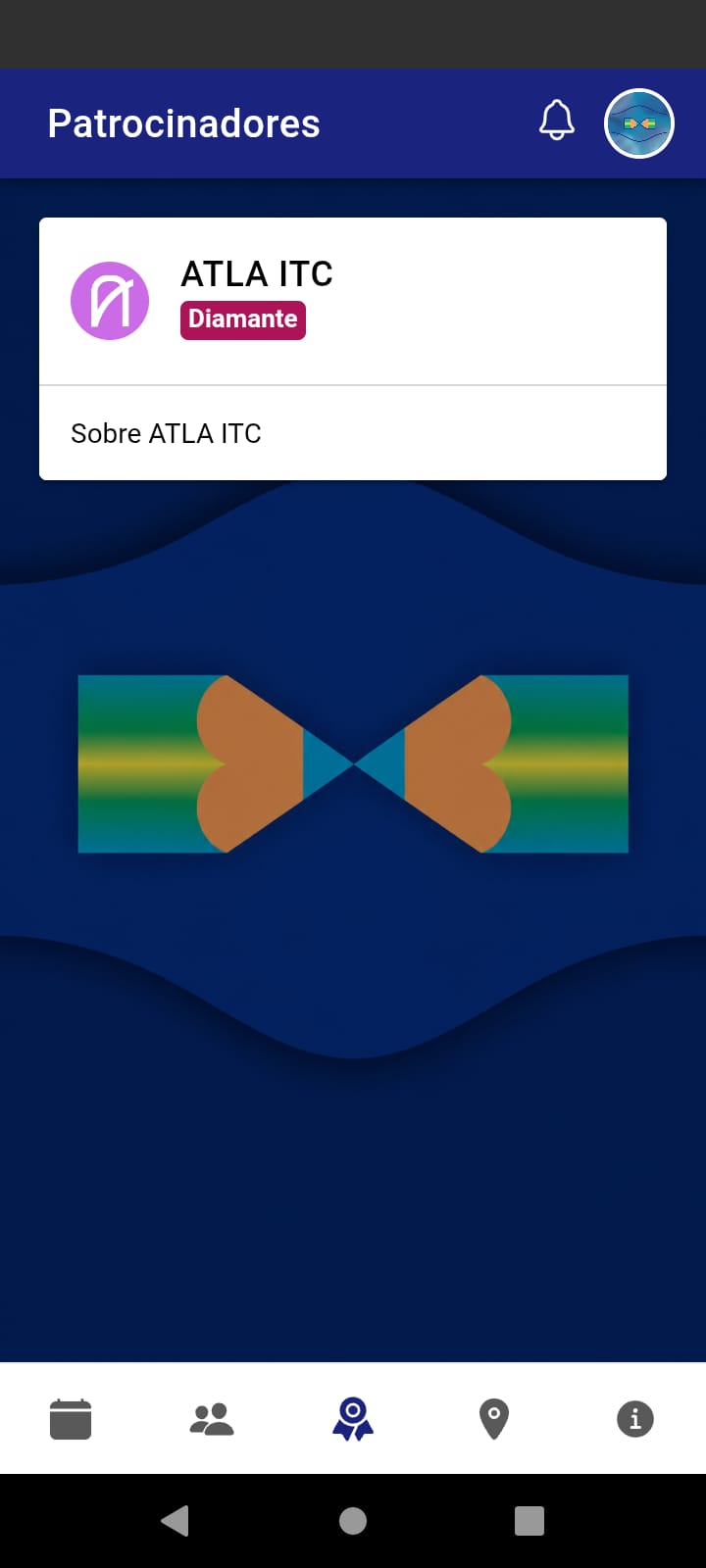Viewport: 706px width, 1568px height.
Task: Open the notifications bell
Action: pyautogui.click(x=557, y=122)
